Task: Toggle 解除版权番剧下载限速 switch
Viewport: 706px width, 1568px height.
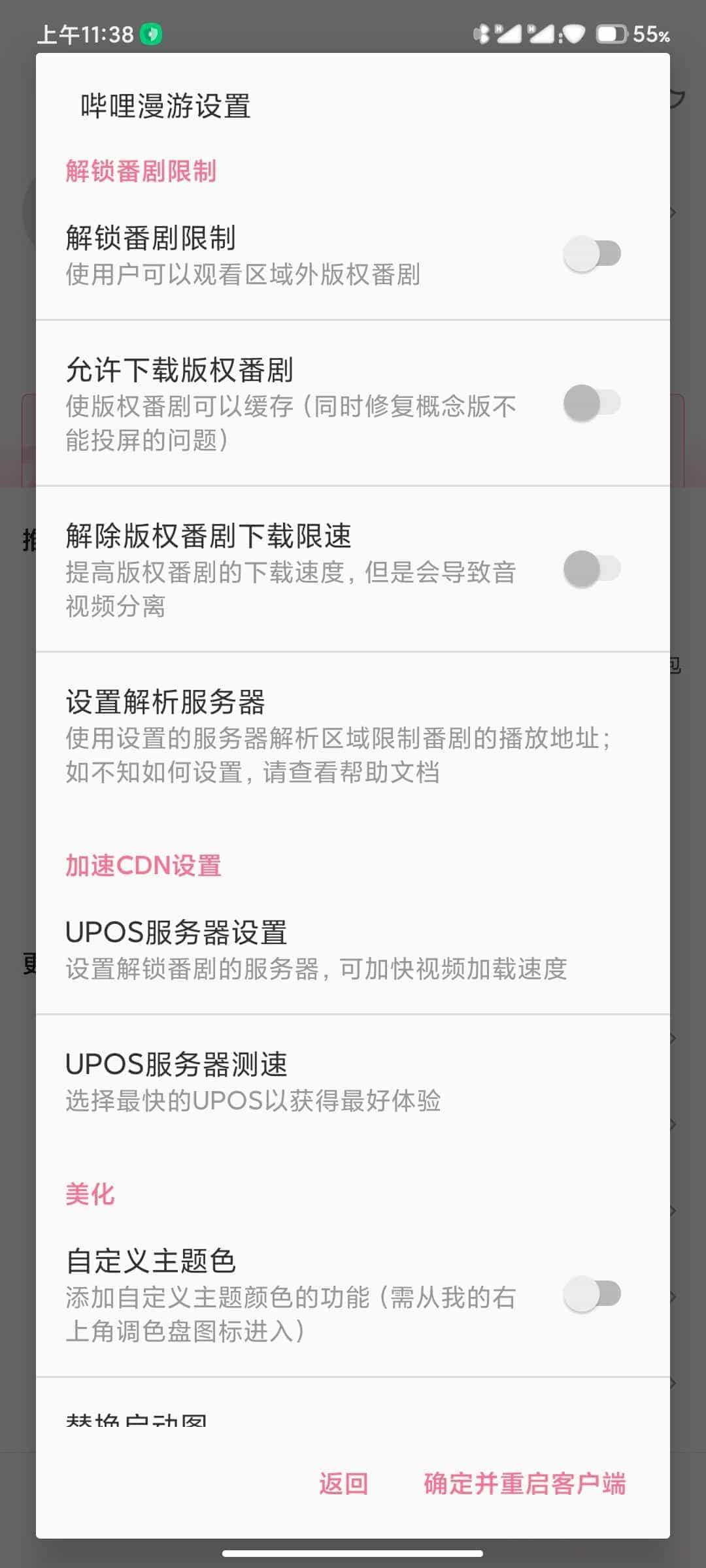Action: click(592, 568)
